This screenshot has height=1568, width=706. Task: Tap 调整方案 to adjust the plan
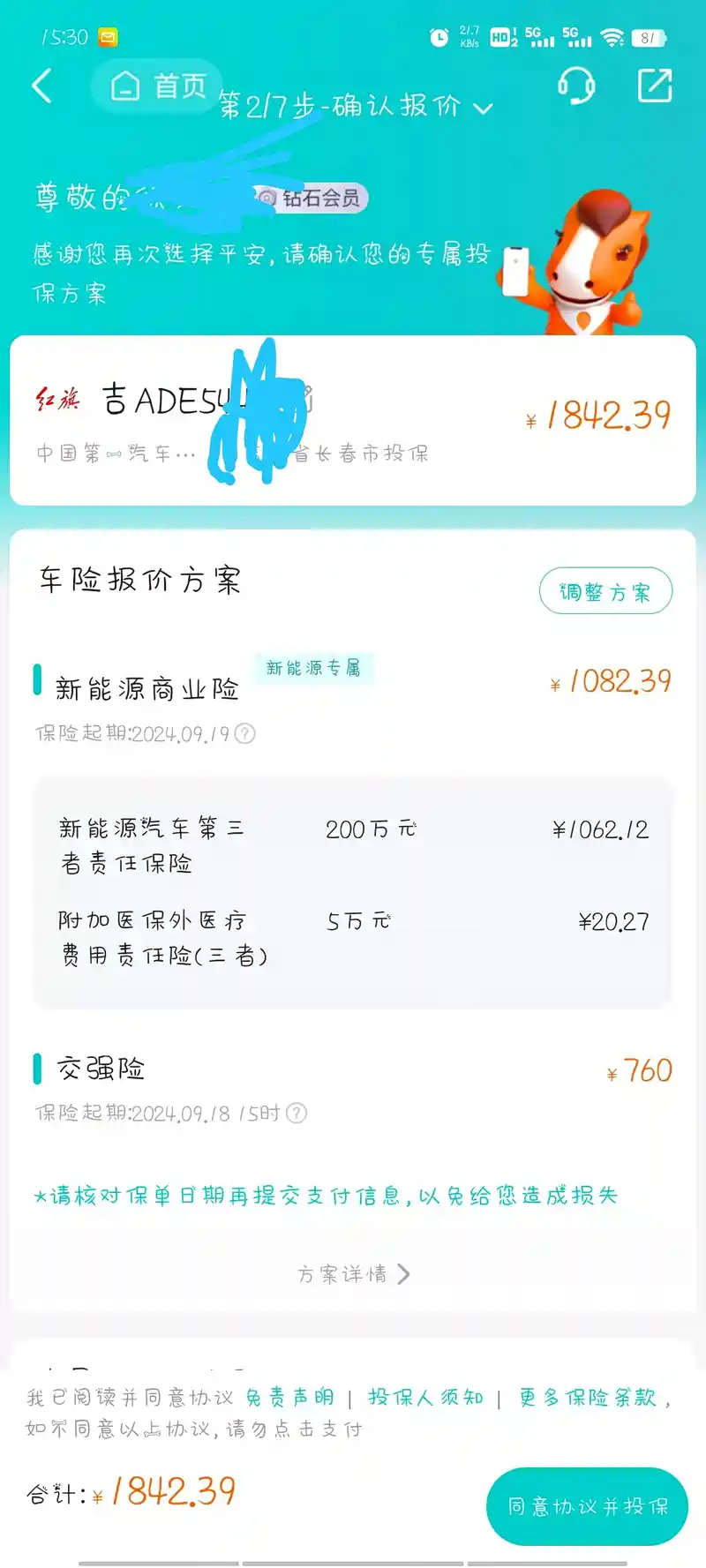point(605,591)
